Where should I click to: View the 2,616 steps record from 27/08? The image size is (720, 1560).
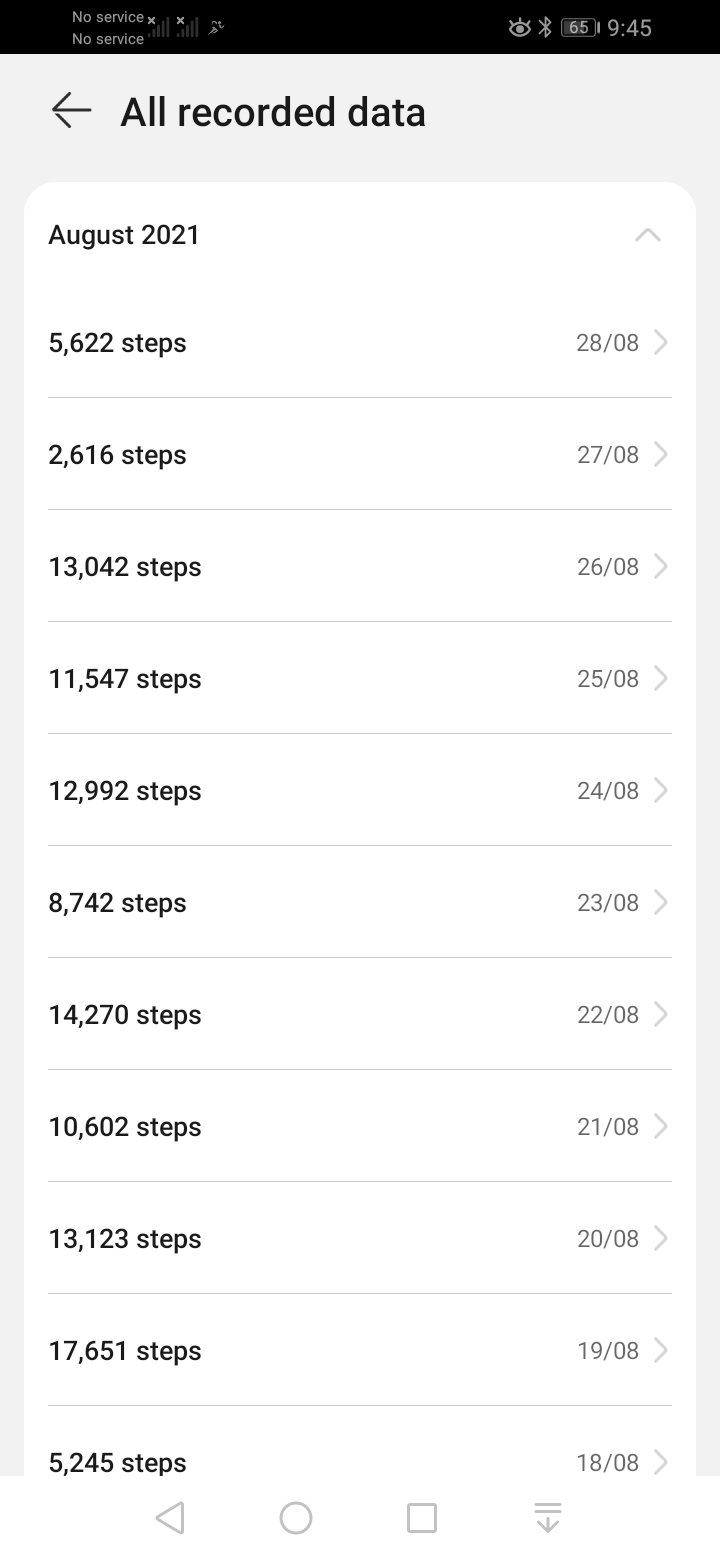pyautogui.click(x=360, y=455)
